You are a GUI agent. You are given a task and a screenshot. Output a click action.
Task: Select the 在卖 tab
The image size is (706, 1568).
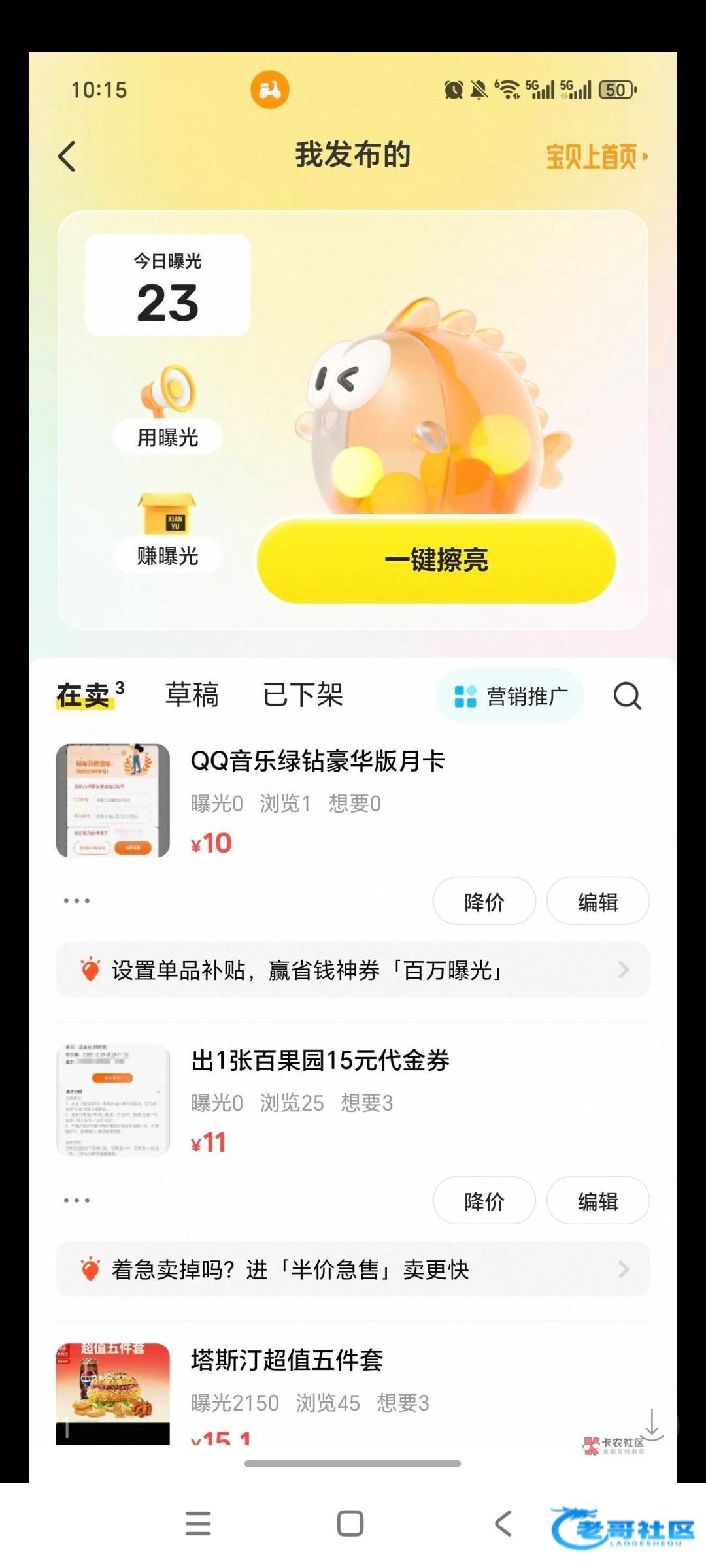coord(84,695)
